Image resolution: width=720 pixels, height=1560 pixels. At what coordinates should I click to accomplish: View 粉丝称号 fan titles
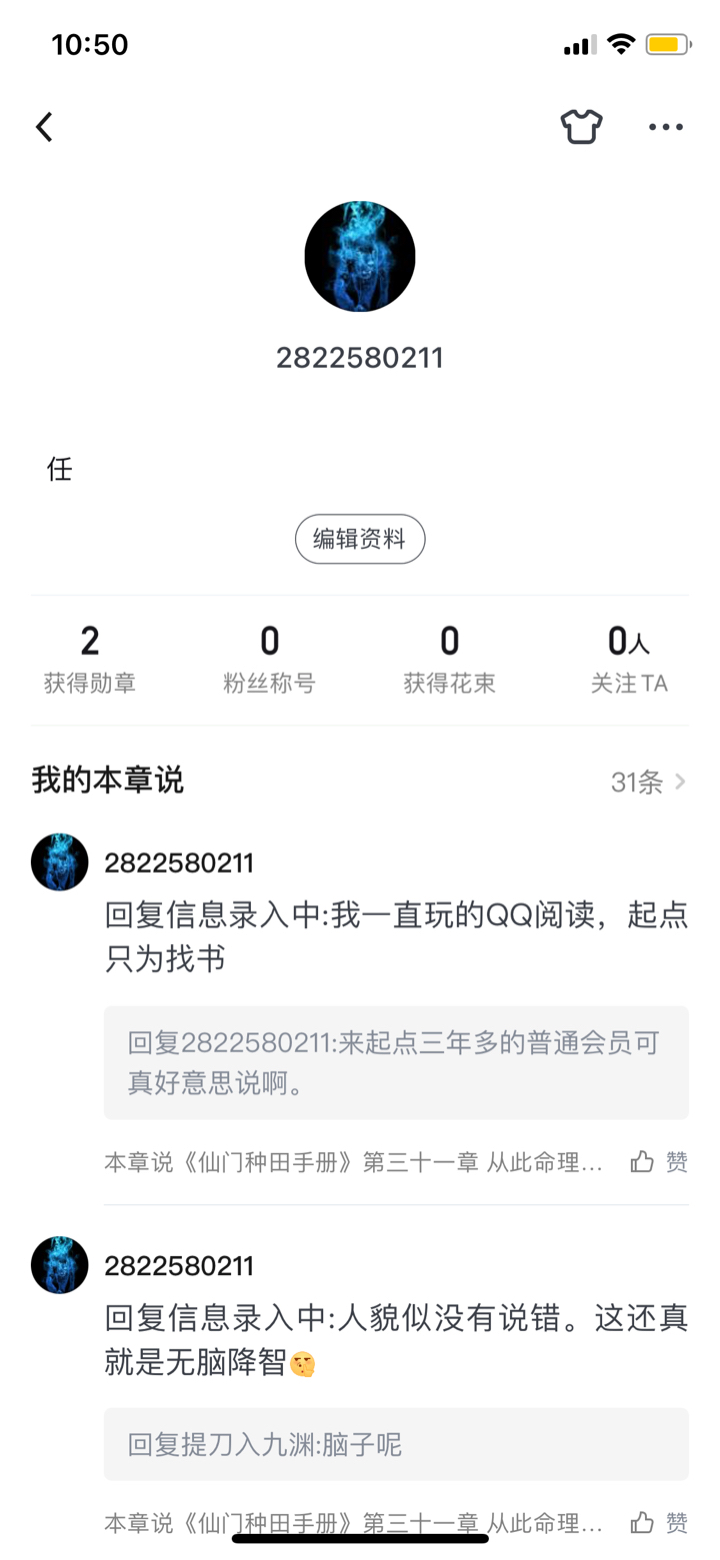coord(270,660)
